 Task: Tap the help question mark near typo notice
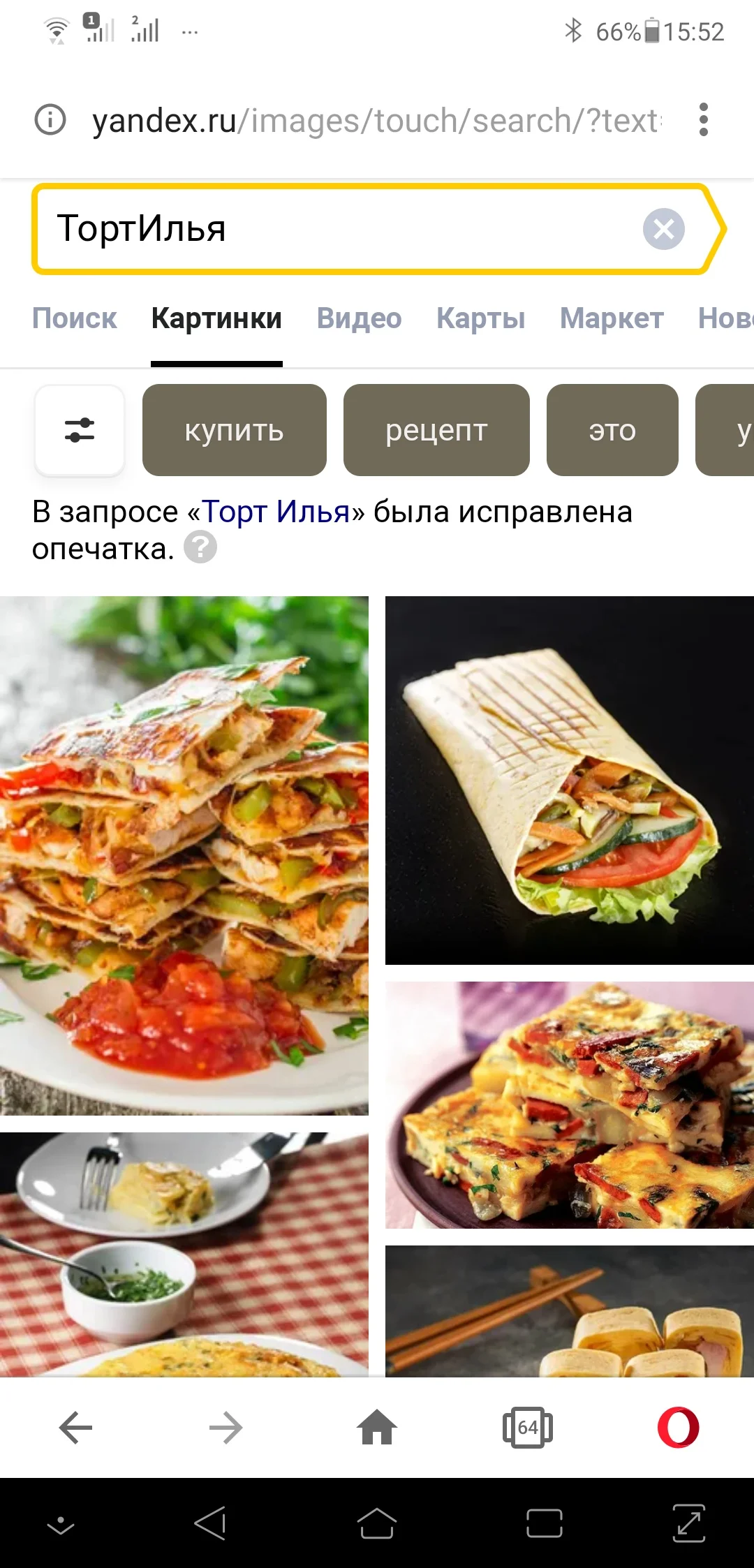coord(201,548)
